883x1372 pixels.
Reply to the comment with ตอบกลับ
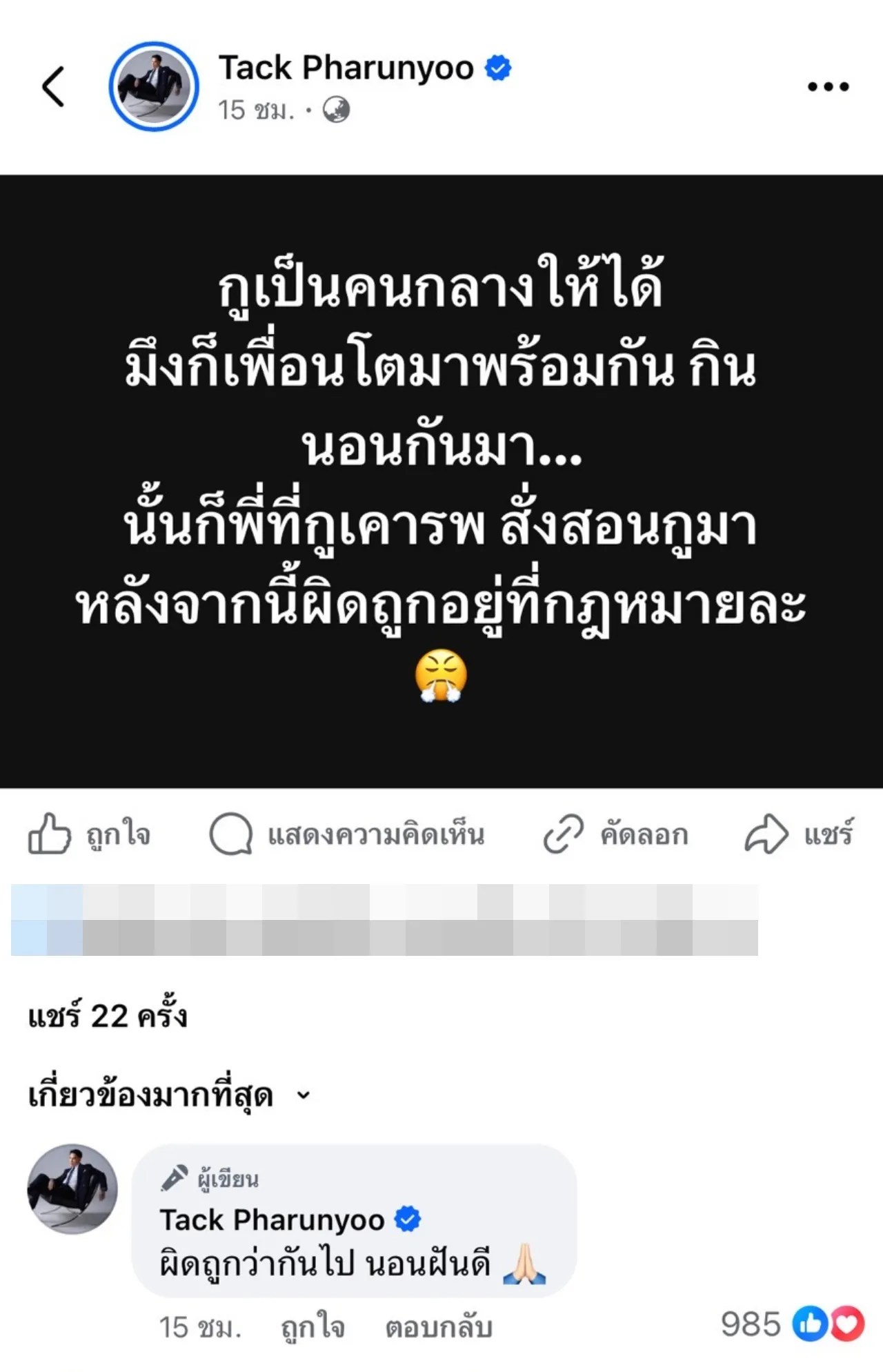(x=439, y=1327)
